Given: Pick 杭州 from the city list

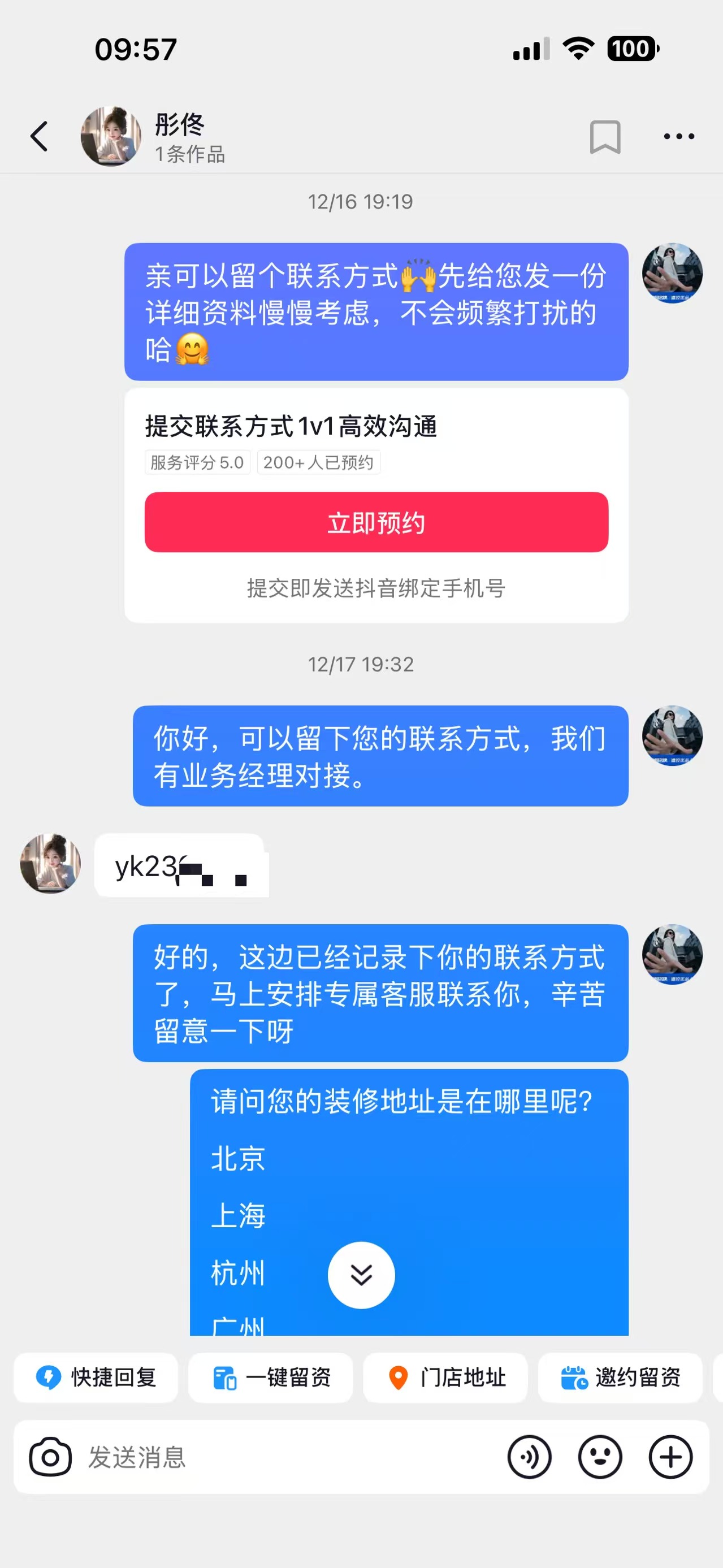Looking at the screenshot, I should coord(238,1272).
